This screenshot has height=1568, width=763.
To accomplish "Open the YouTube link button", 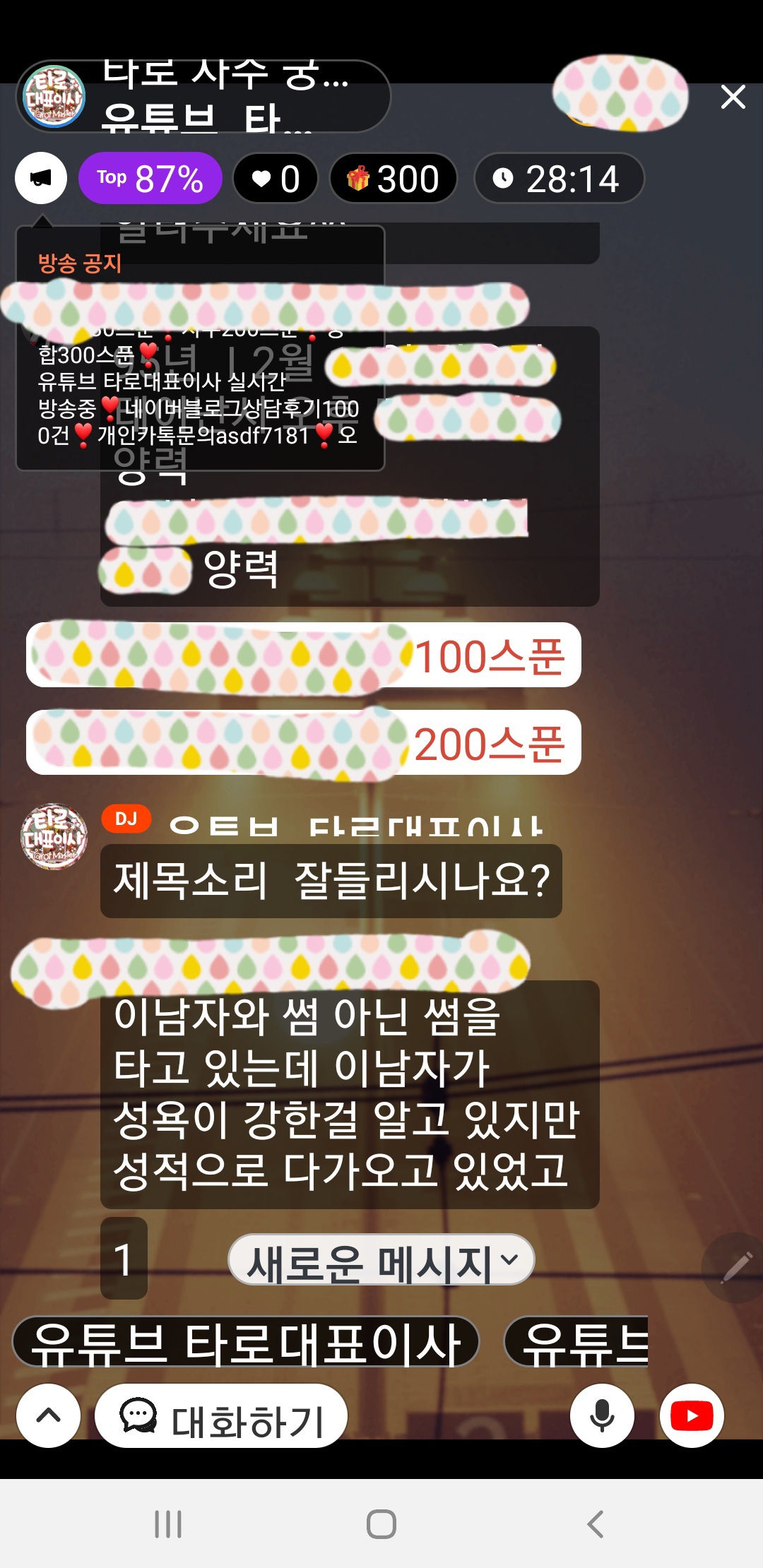I will (x=691, y=1415).
